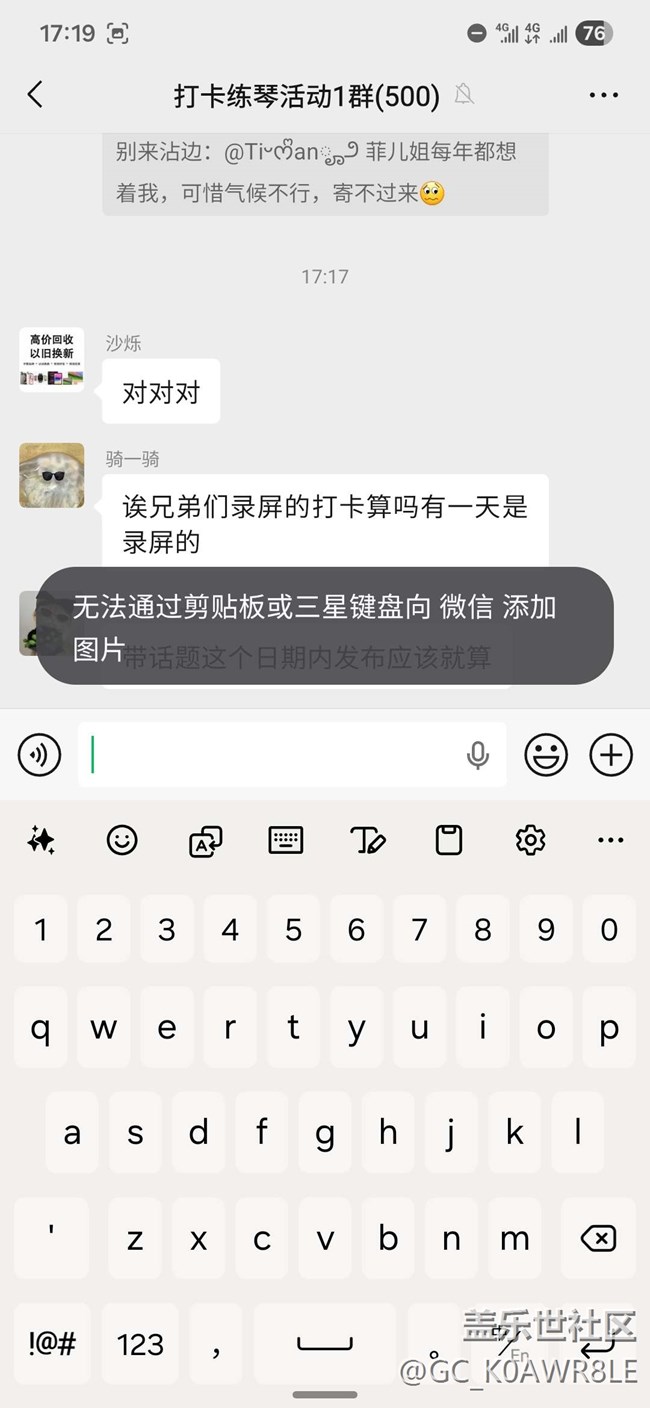Switch to the 123 number keypad
This screenshot has height=1408, width=650.
[140, 1343]
